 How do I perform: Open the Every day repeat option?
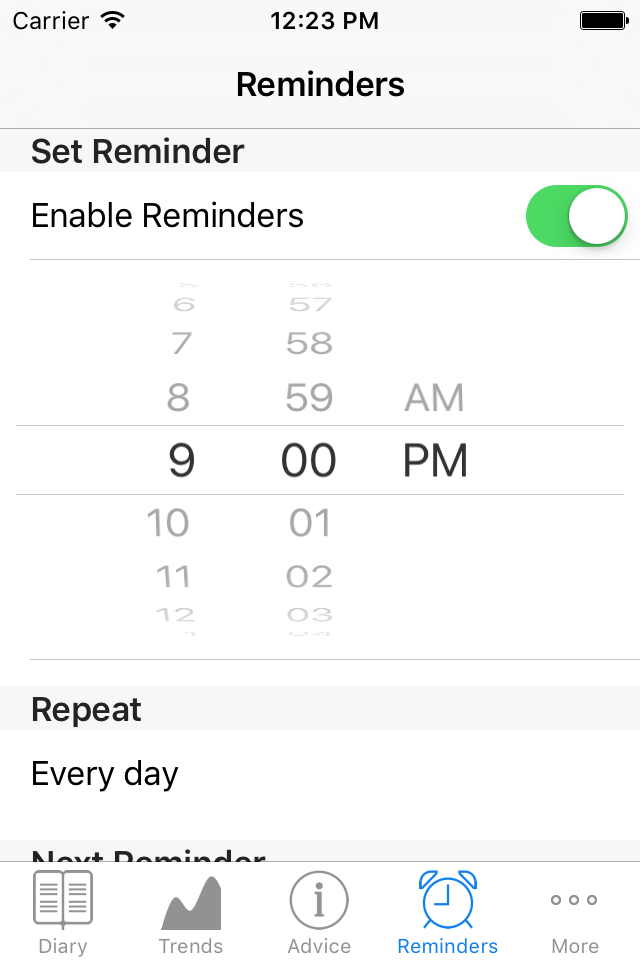[105, 774]
